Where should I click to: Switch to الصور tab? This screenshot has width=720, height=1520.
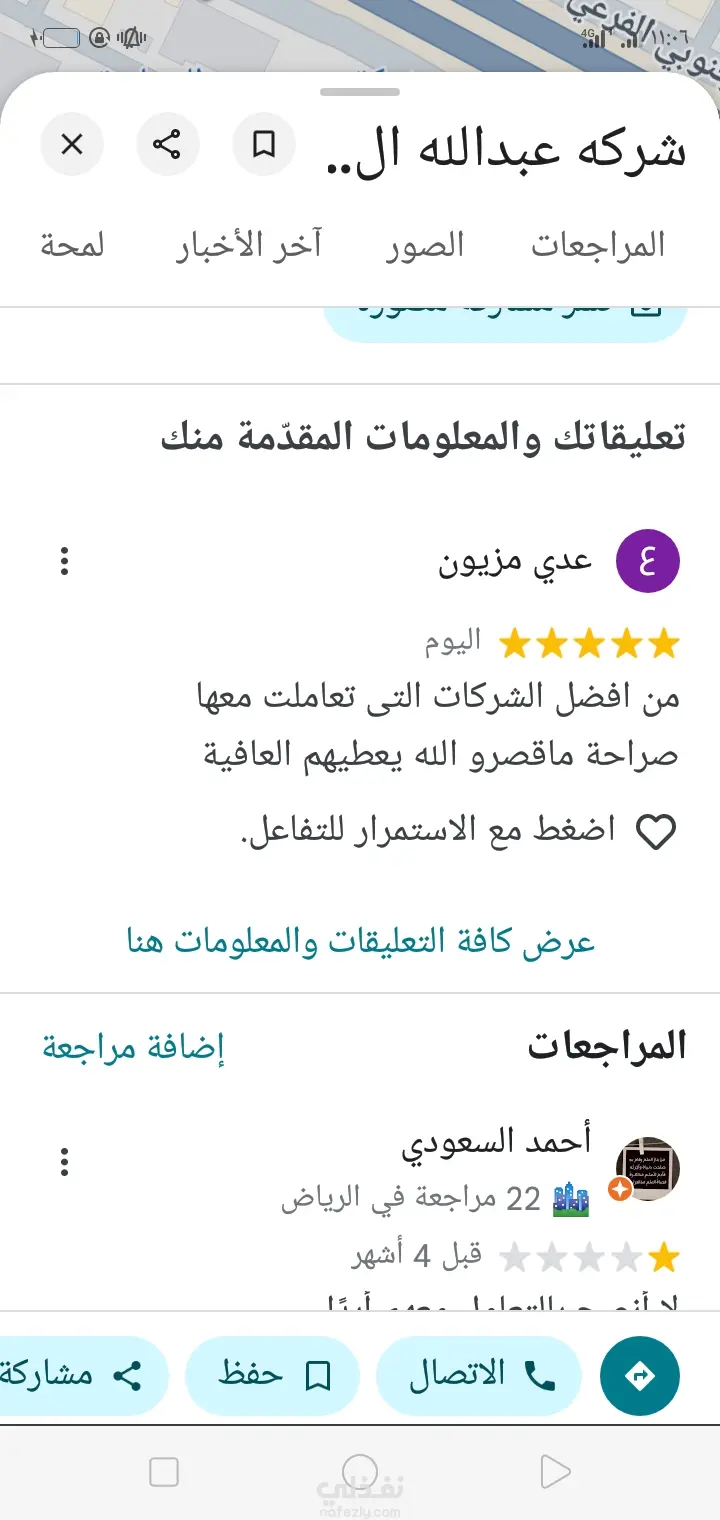[426, 246]
